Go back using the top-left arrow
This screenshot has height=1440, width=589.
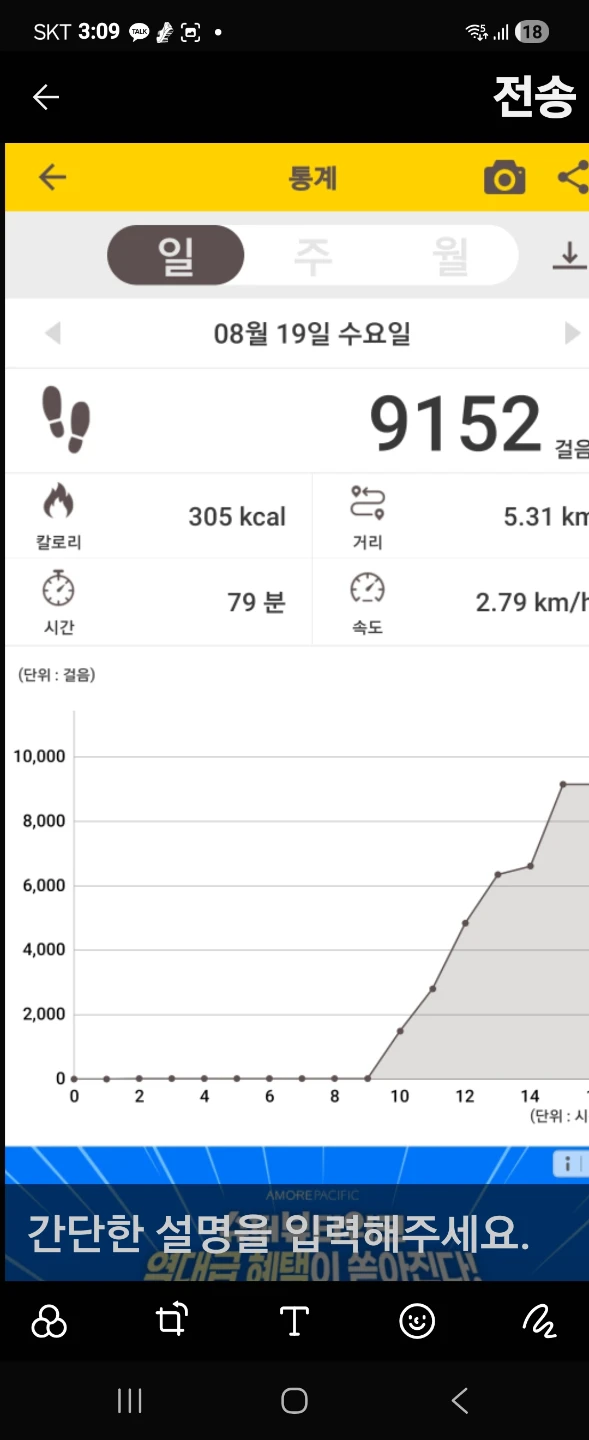[46, 97]
